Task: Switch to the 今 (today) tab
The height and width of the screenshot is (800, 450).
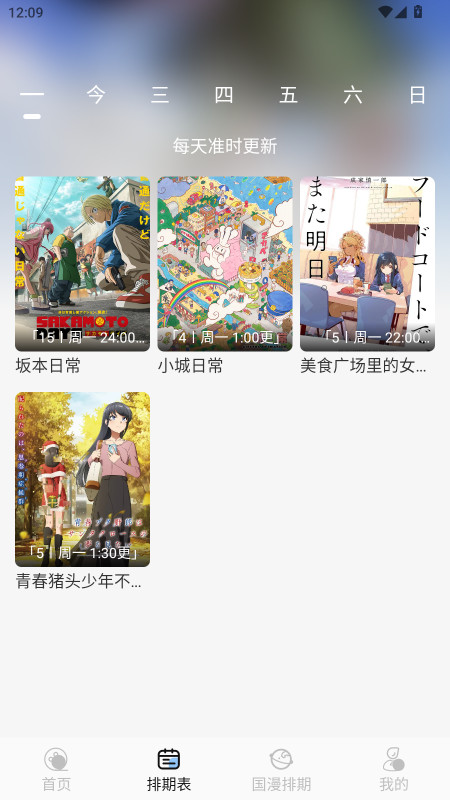Action: (x=96, y=95)
